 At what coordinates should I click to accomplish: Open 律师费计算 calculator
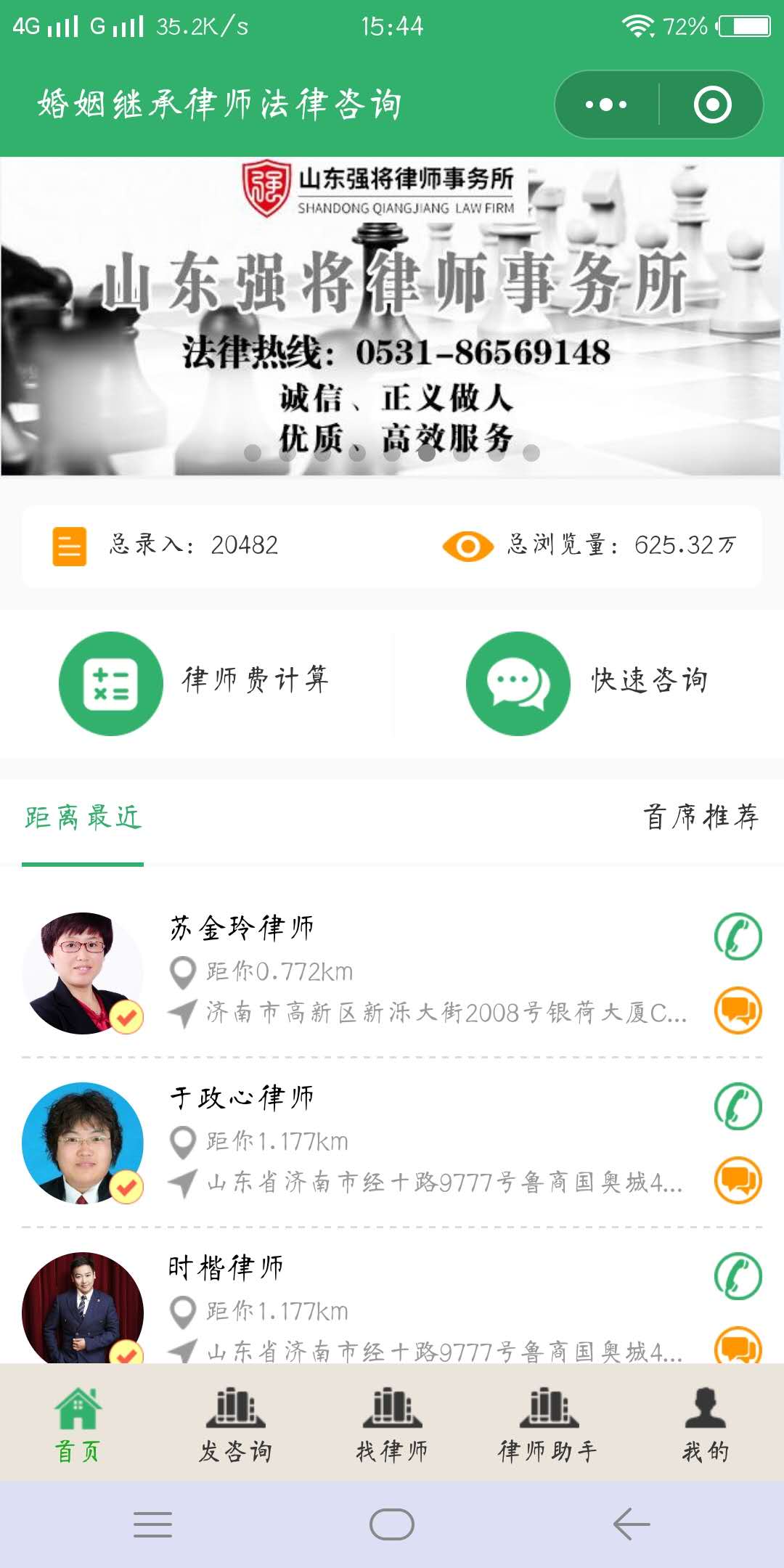(x=195, y=683)
